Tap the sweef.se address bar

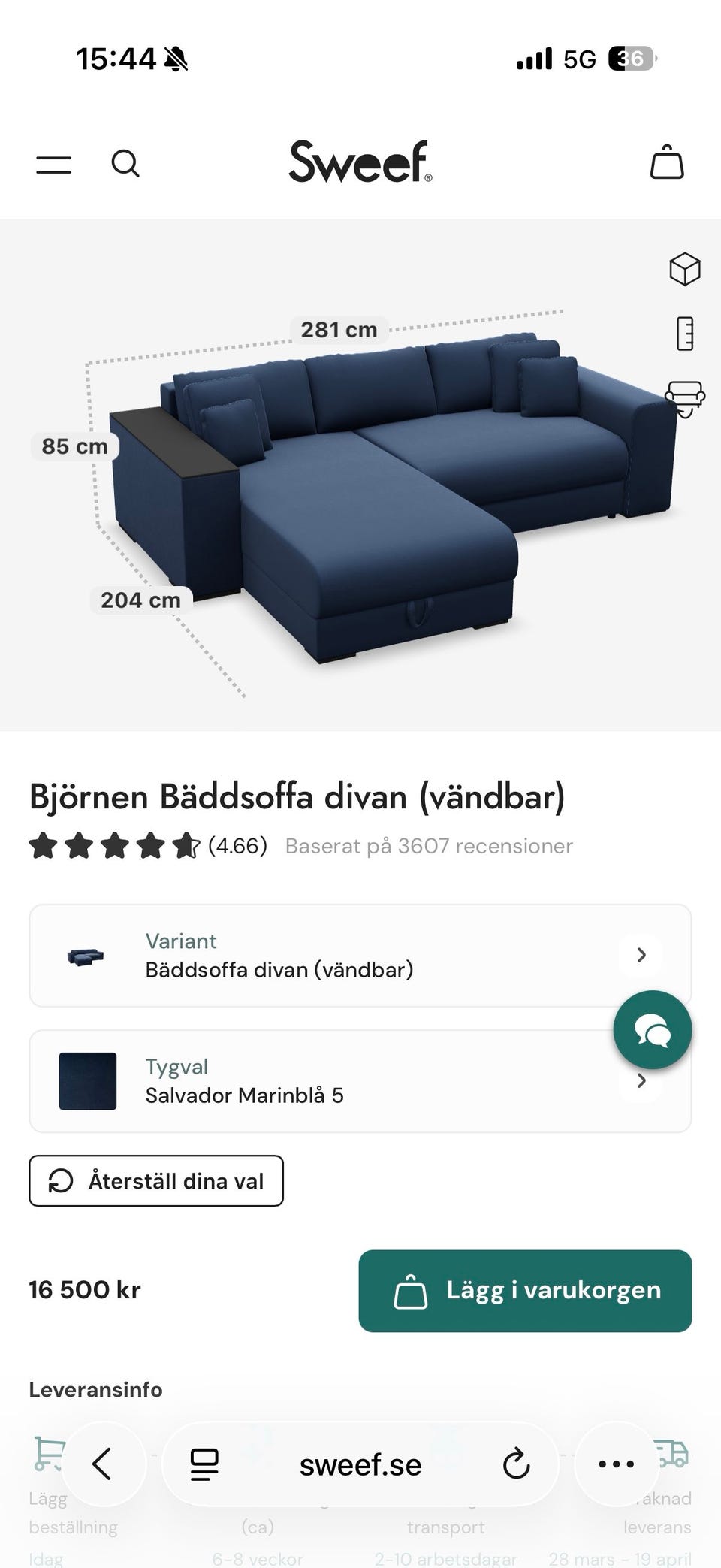point(360,1464)
